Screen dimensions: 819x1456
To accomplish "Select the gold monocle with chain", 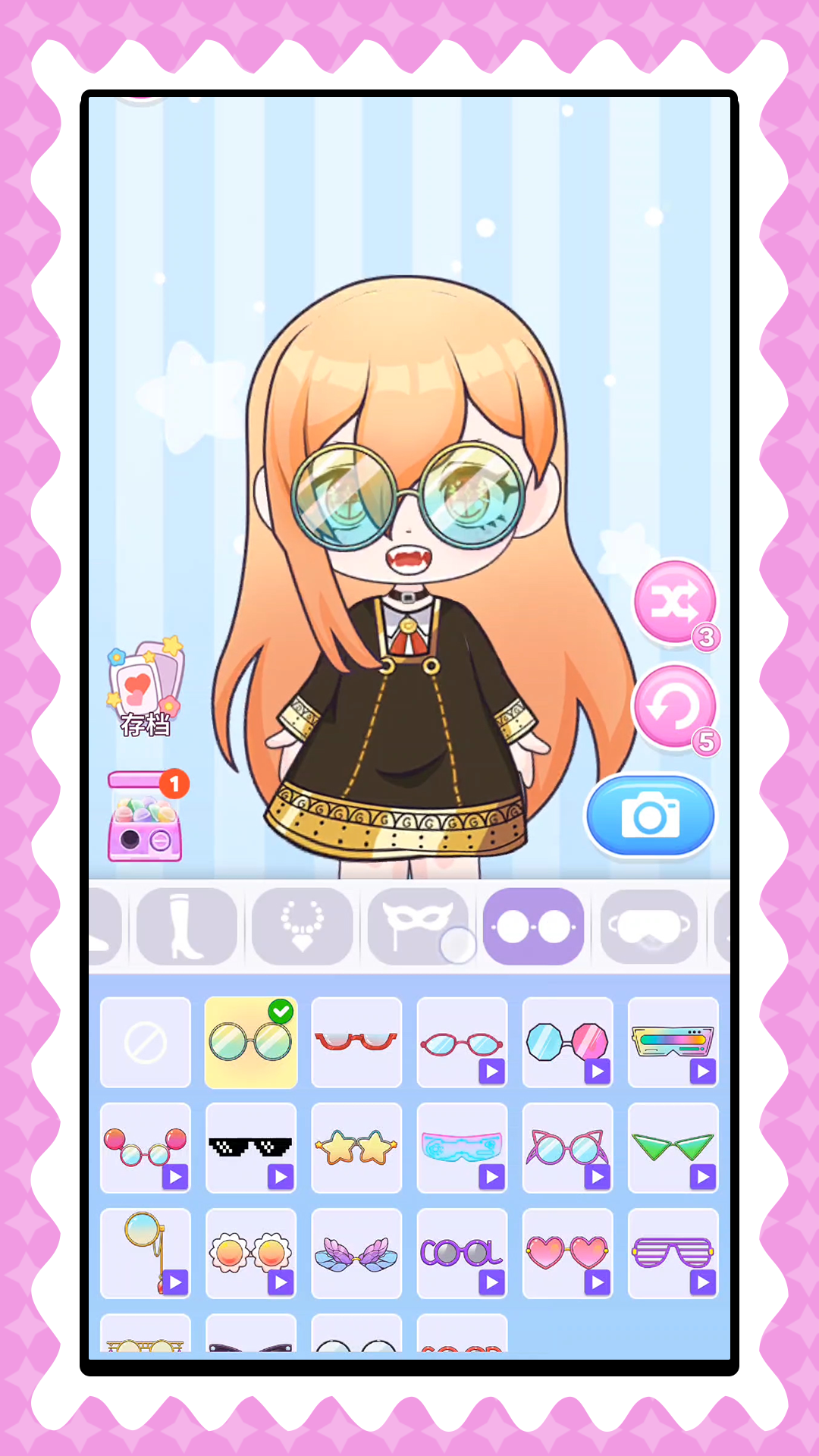I will (146, 1254).
